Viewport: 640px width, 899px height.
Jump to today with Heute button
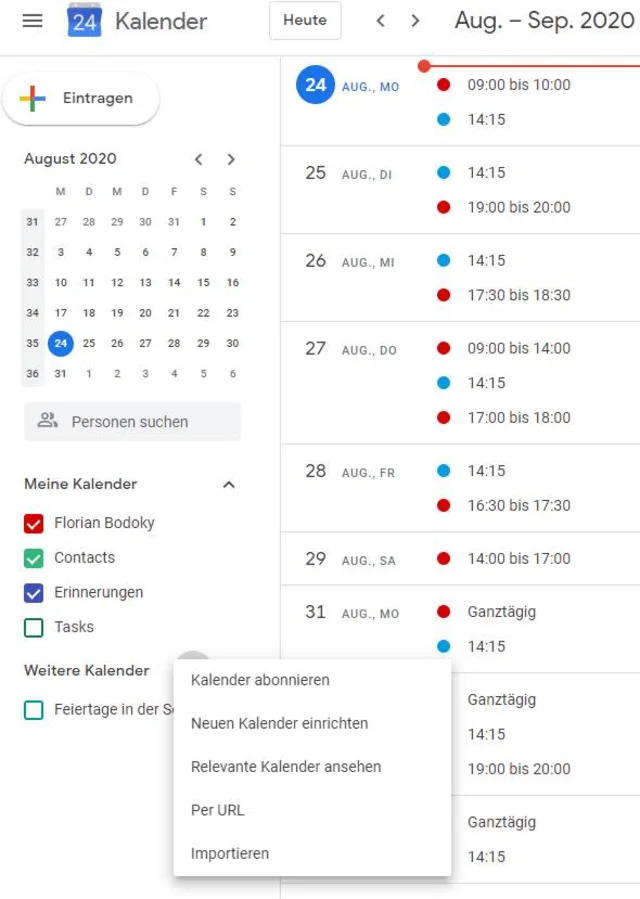click(x=305, y=21)
